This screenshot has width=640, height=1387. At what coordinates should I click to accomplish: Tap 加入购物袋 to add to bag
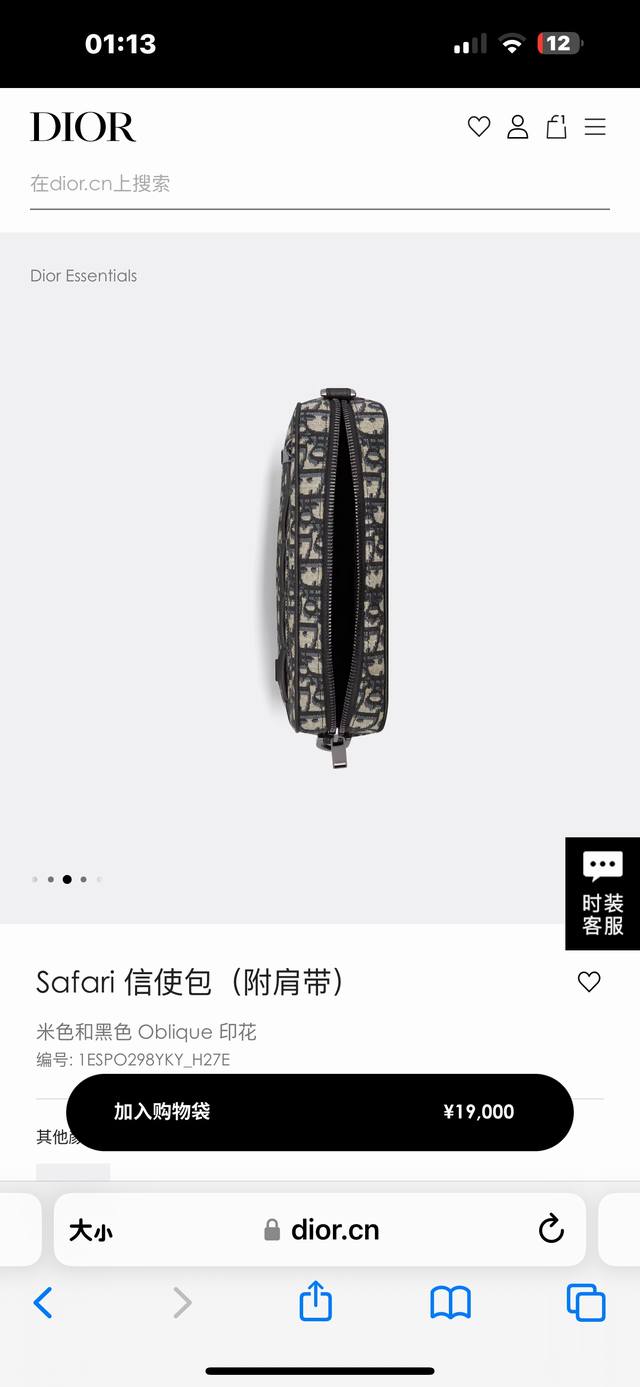(x=319, y=1112)
